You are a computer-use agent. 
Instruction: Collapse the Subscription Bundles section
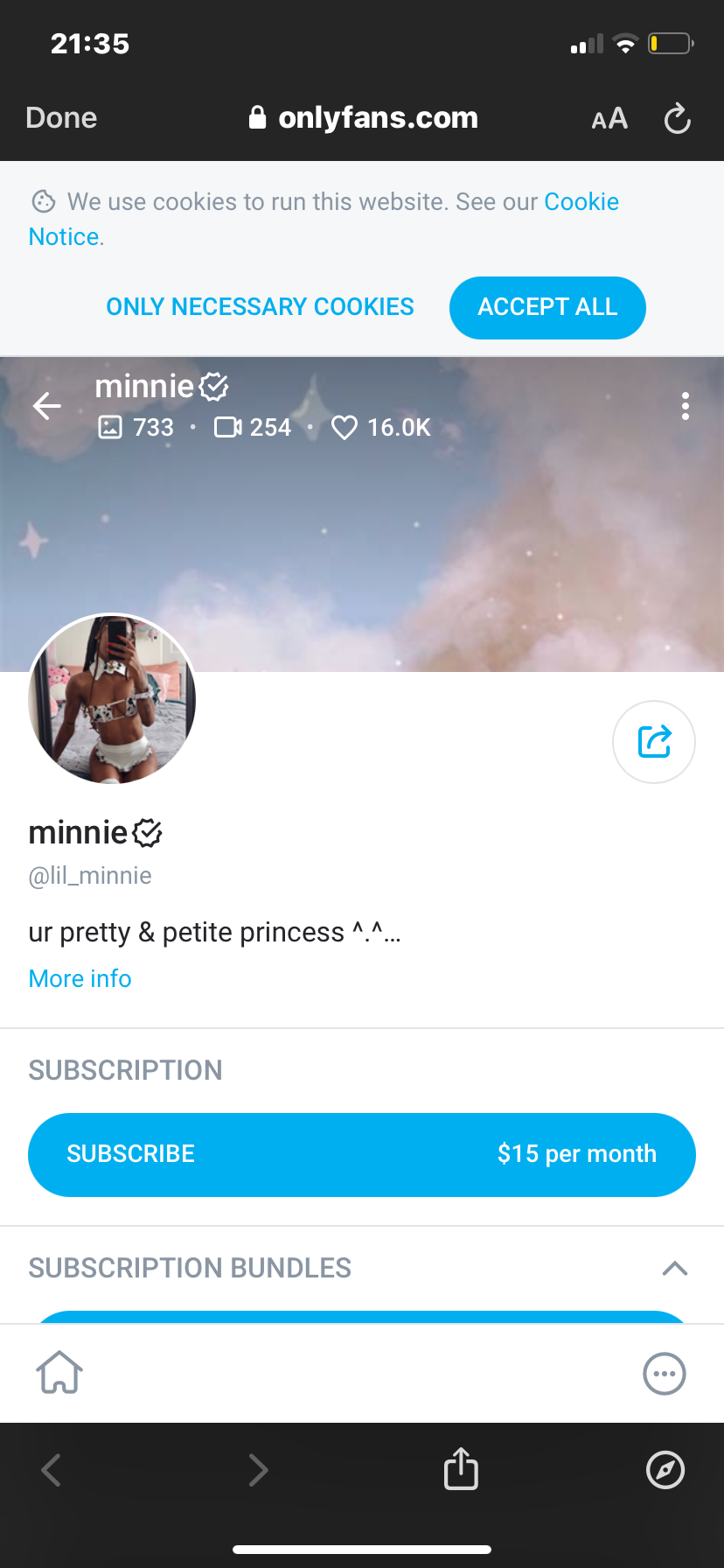click(675, 1268)
